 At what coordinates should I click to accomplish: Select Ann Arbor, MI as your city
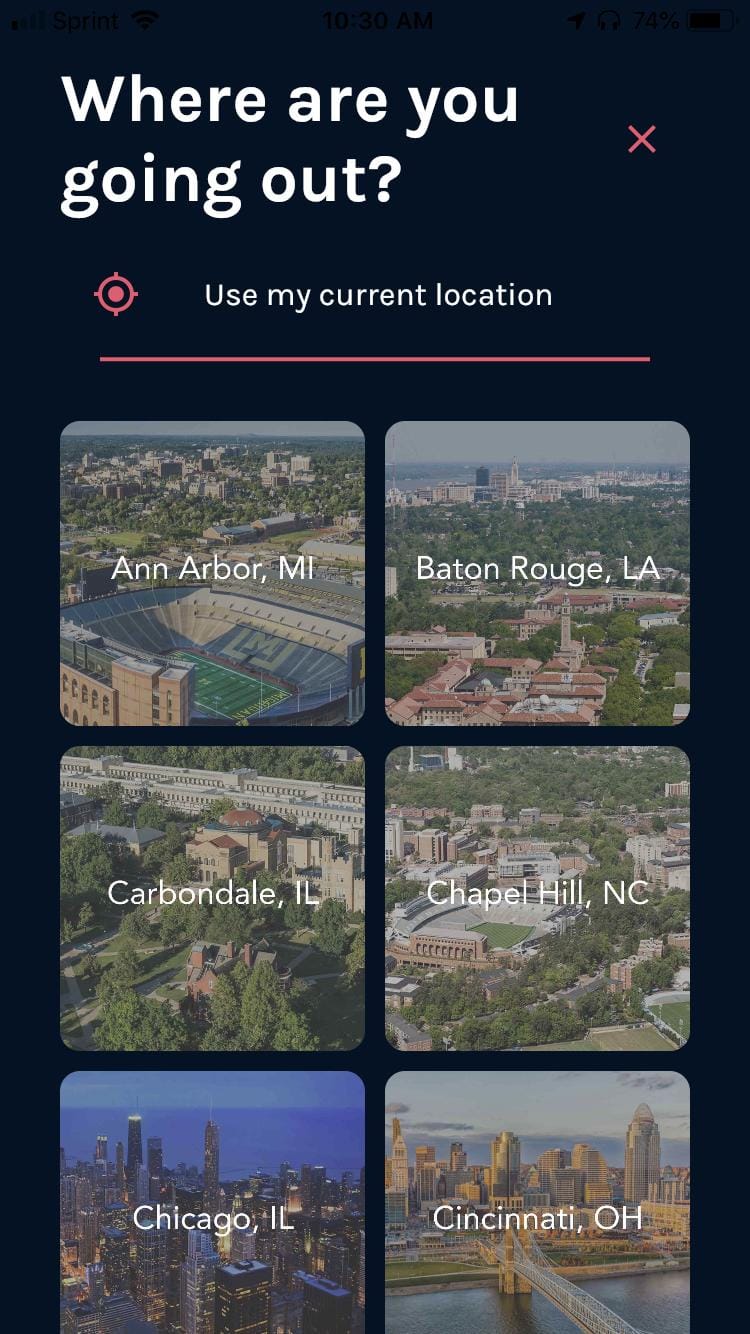211,570
